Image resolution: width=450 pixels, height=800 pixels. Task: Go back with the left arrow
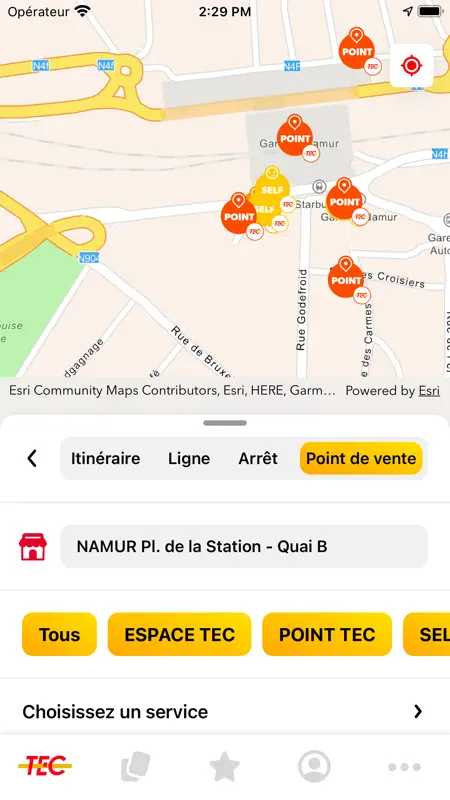pos(32,458)
